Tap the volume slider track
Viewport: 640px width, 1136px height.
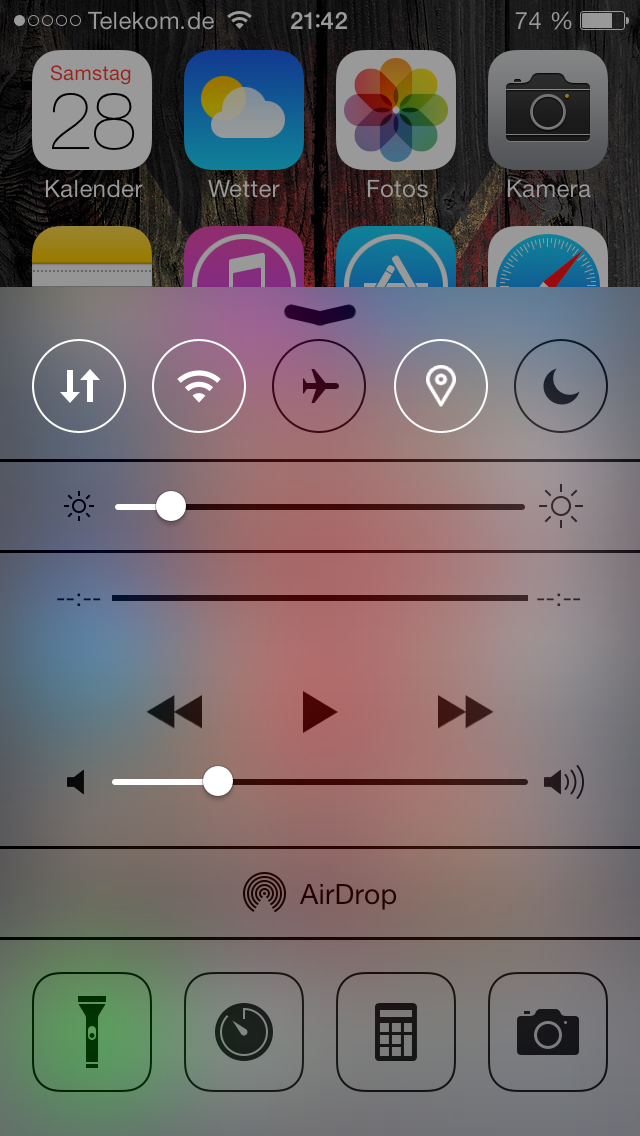pos(320,782)
